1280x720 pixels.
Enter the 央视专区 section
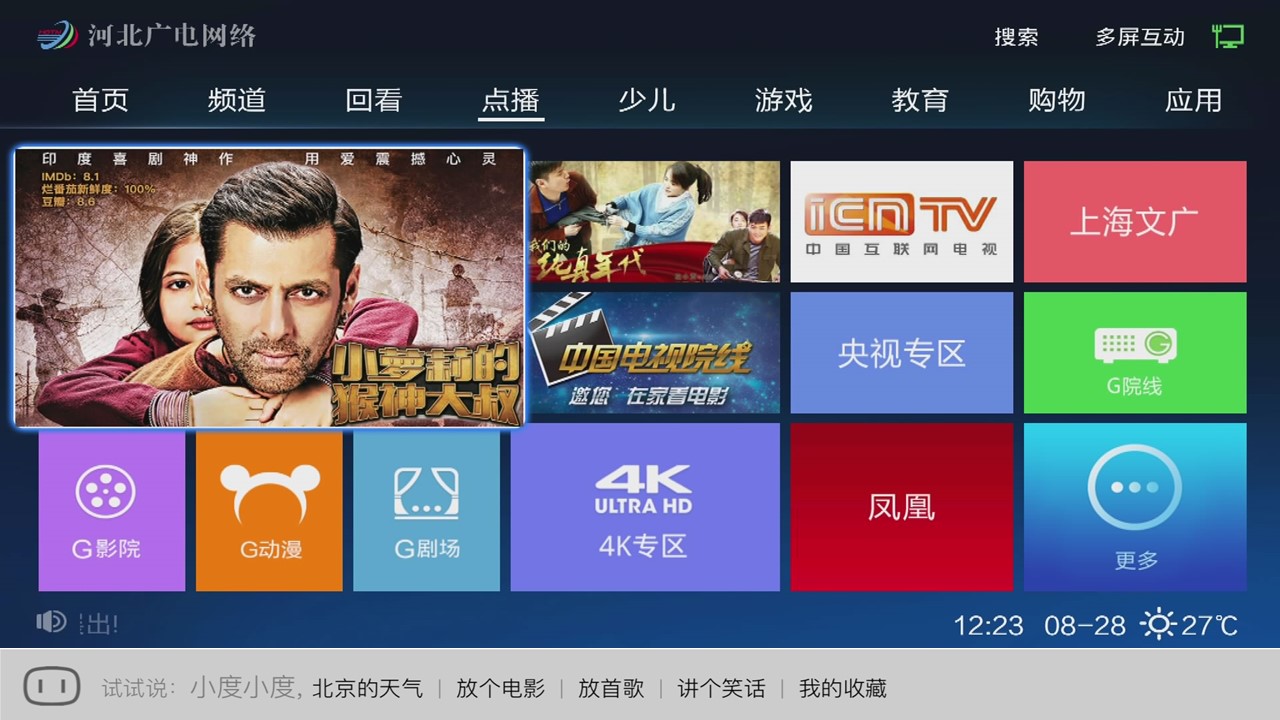point(901,353)
